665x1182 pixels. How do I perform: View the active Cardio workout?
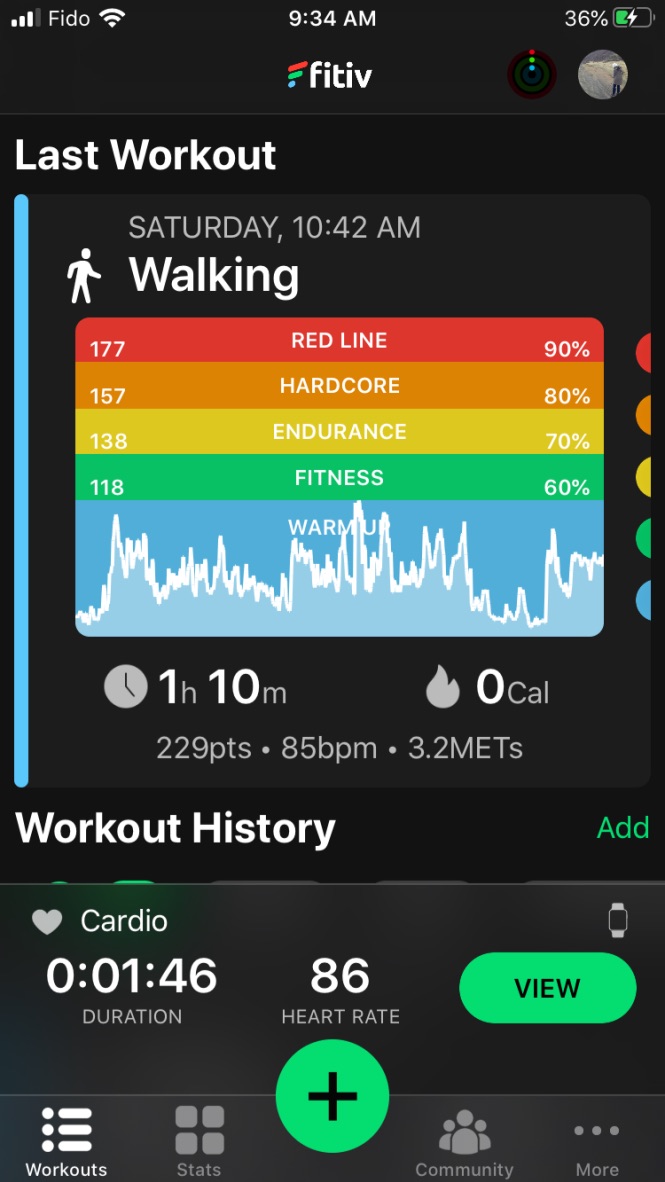coord(547,988)
